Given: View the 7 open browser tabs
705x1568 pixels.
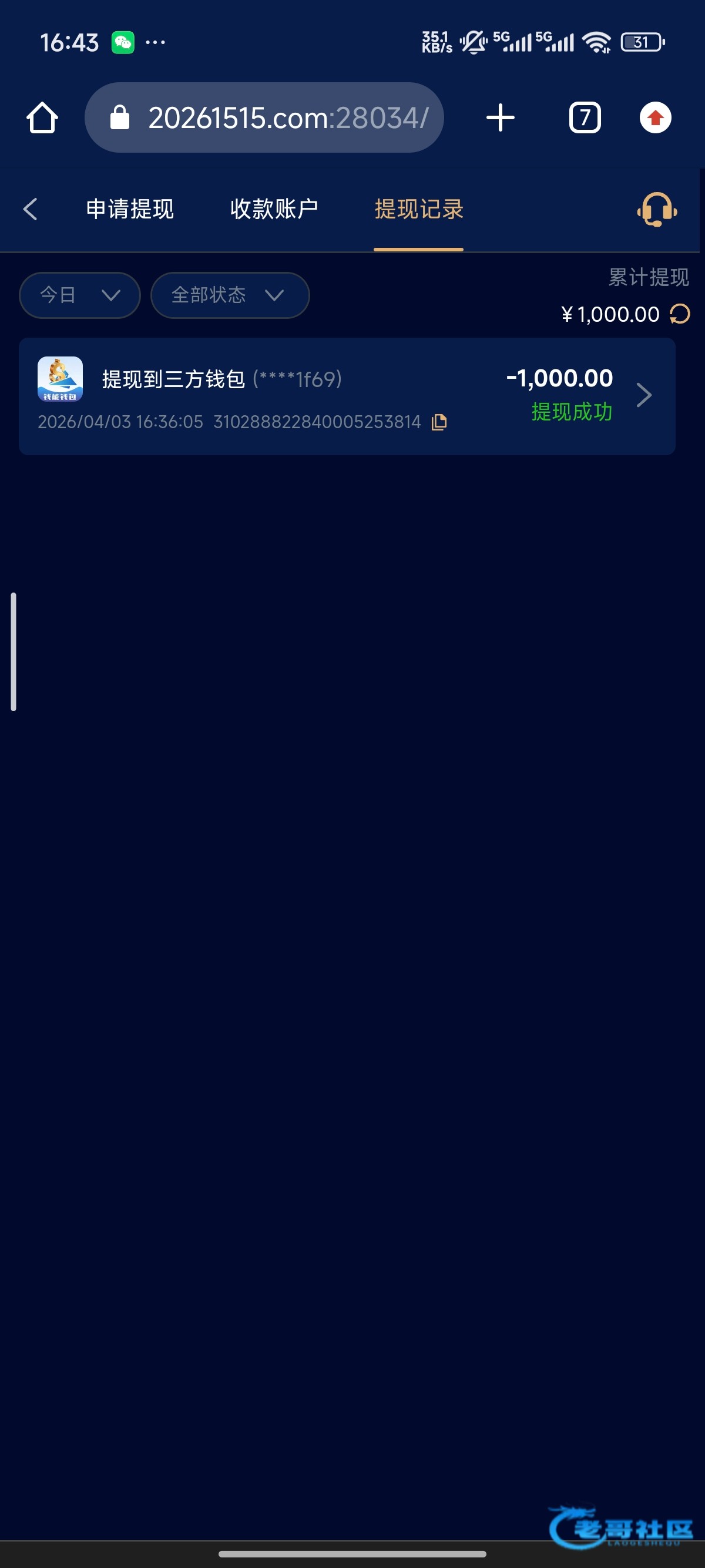Looking at the screenshot, I should point(585,117).
